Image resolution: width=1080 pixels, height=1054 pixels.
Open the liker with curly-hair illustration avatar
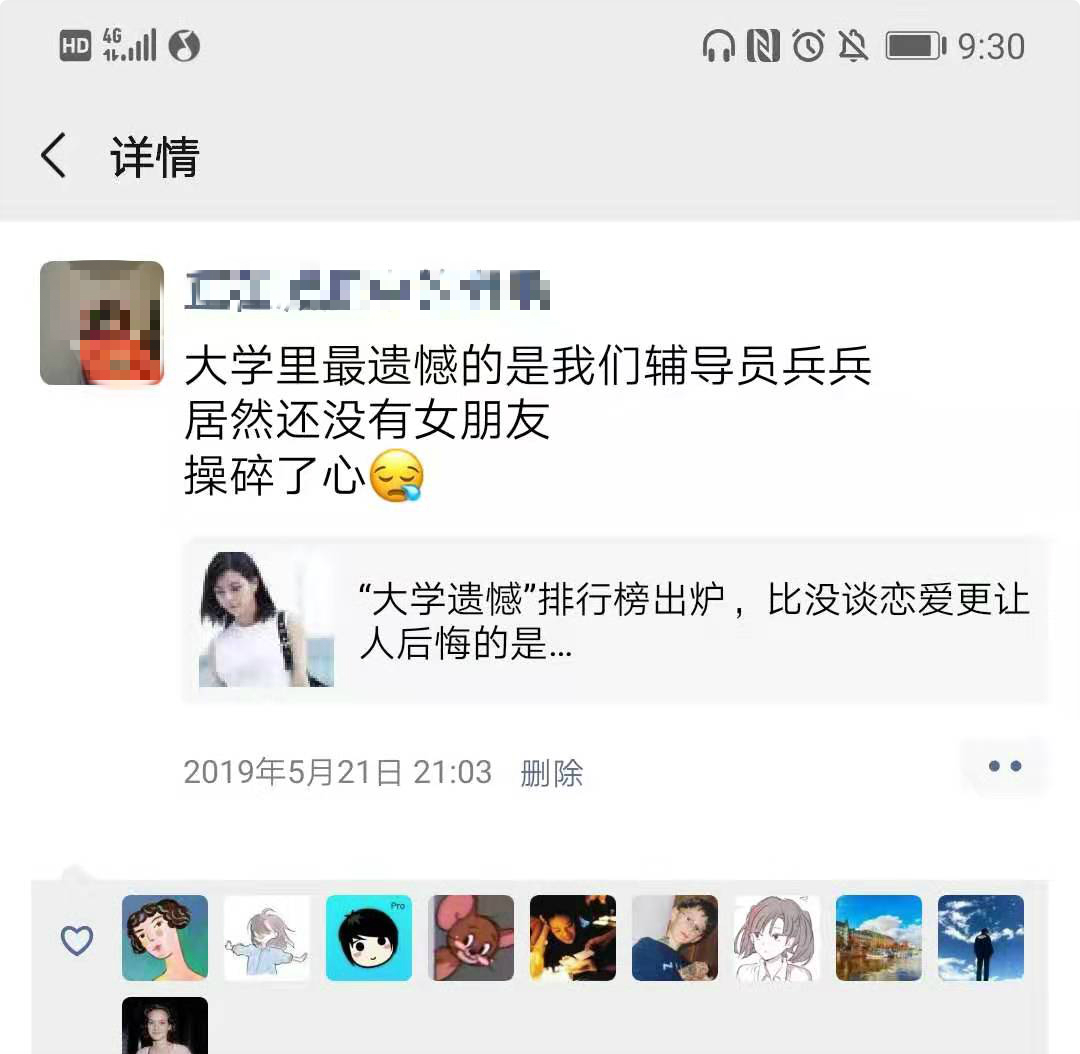click(x=165, y=937)
